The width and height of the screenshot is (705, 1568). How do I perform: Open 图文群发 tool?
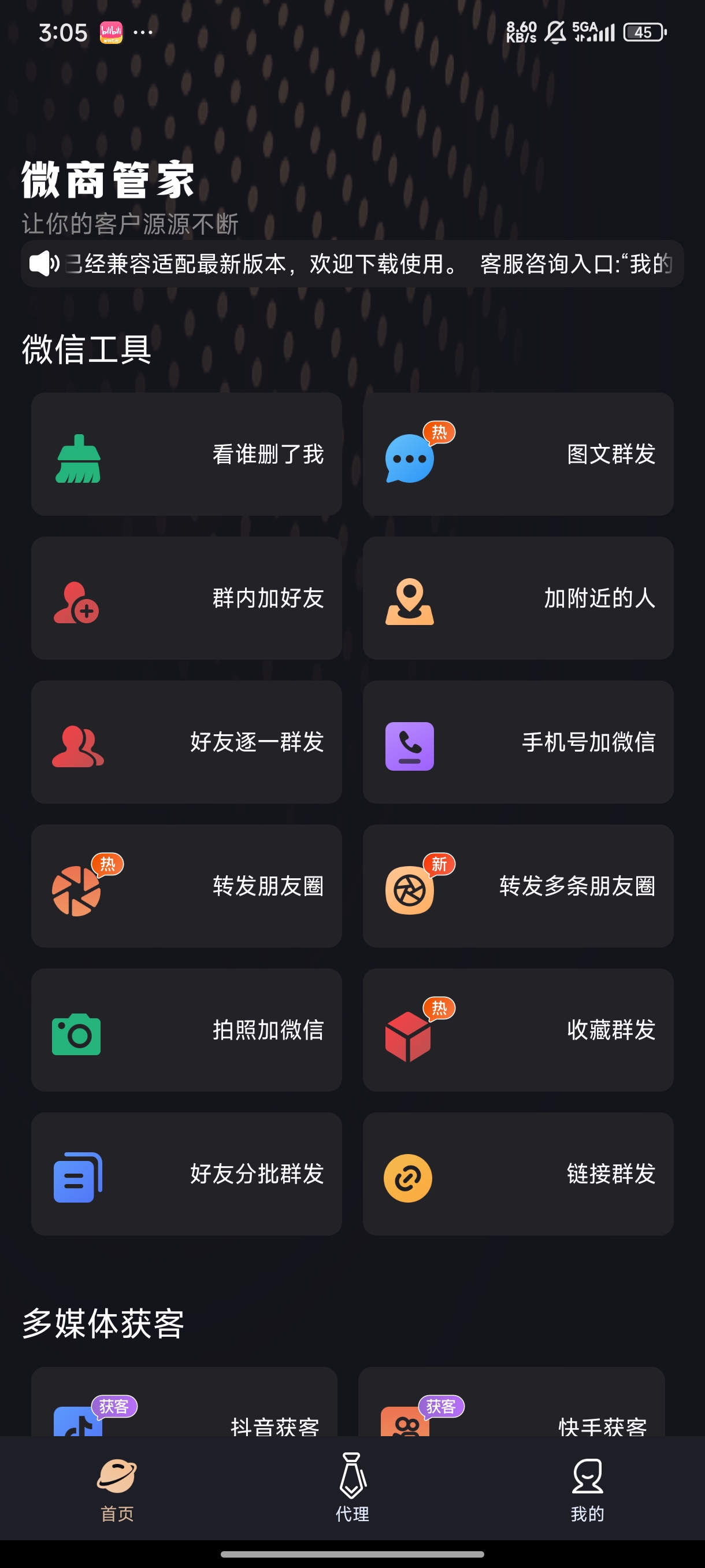click(x=518, y=454)
